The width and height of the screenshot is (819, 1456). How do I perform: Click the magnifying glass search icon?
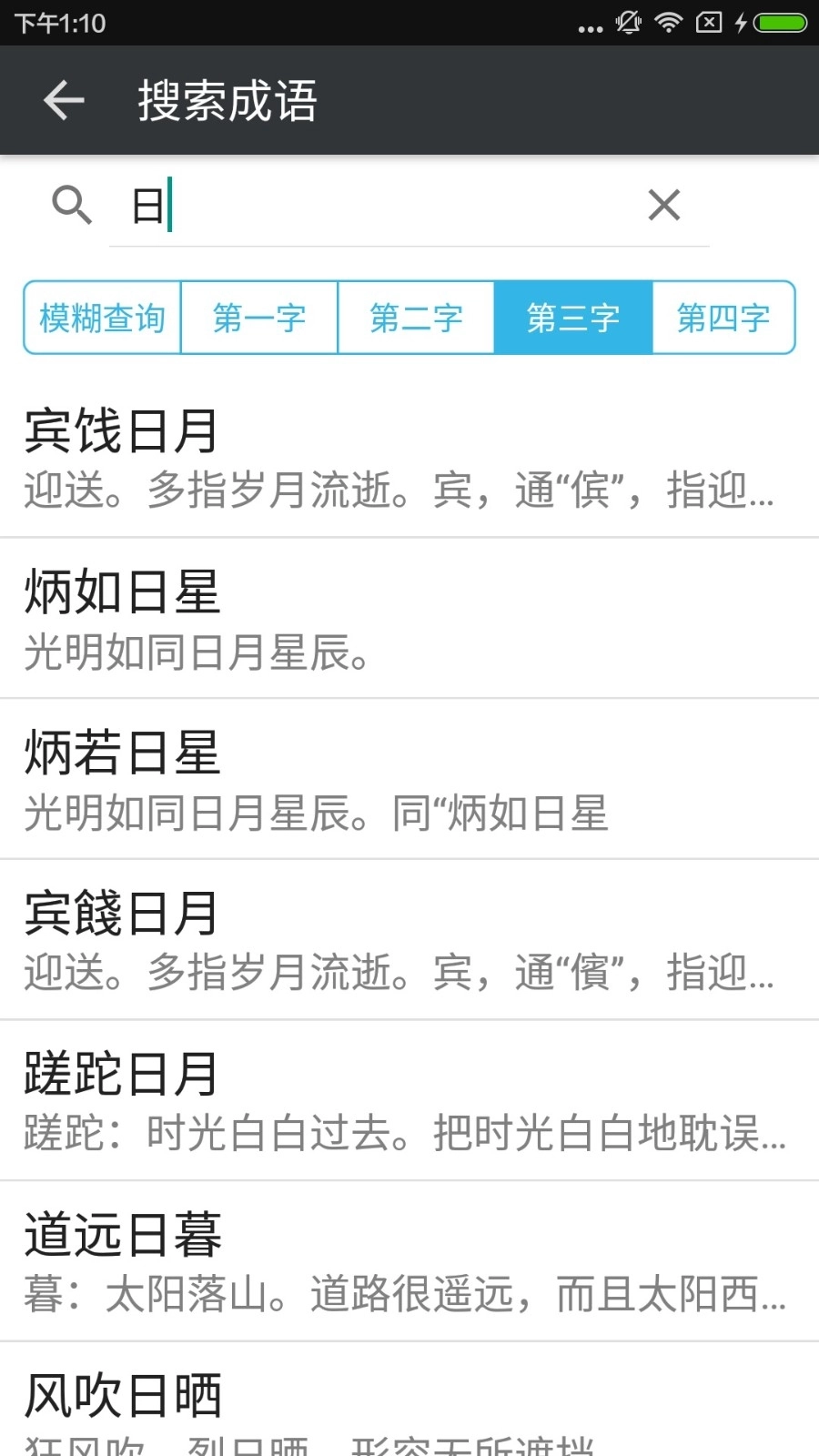tap(71, 206)
